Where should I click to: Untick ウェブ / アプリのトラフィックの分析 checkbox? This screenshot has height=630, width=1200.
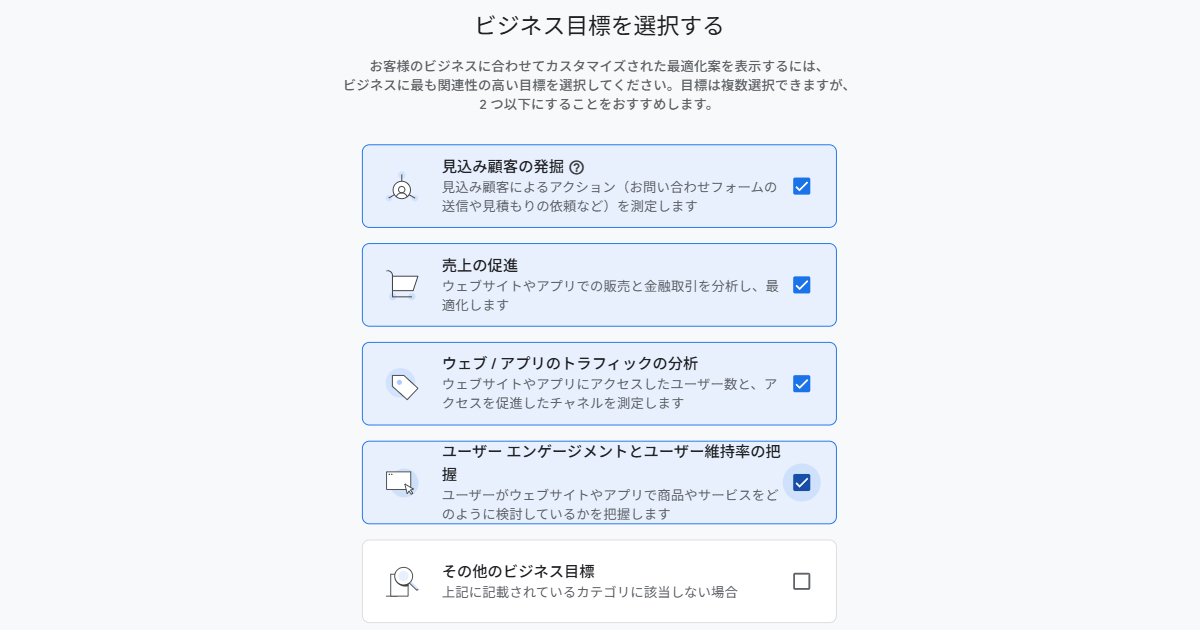click(801, 384)
